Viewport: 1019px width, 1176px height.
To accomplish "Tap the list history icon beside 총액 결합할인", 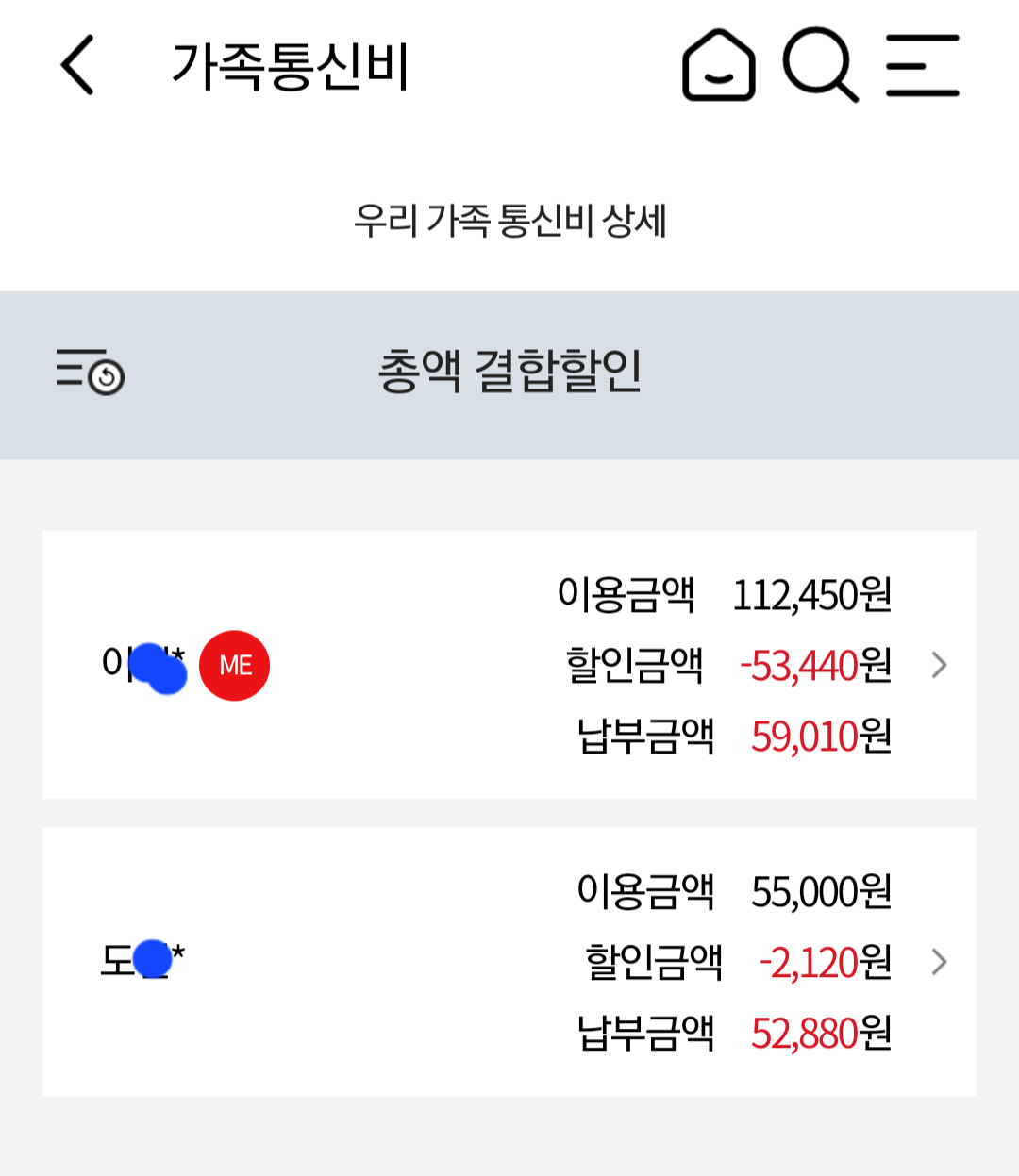I will click(90, 371).
